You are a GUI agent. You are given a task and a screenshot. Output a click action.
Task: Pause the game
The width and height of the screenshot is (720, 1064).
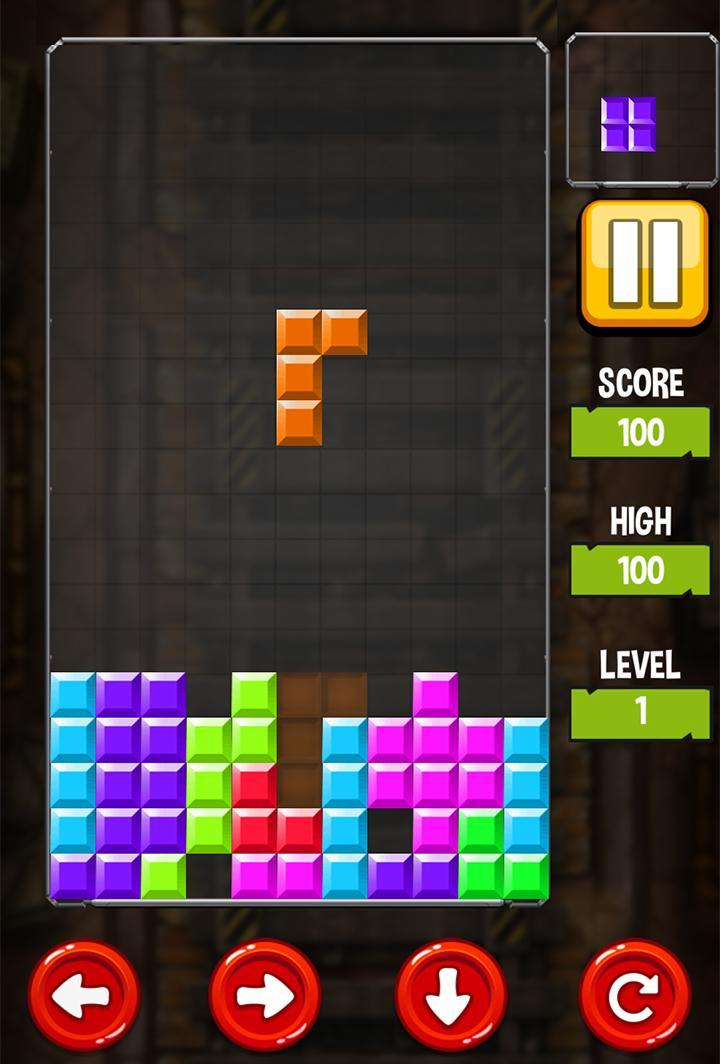pos(645,264)
